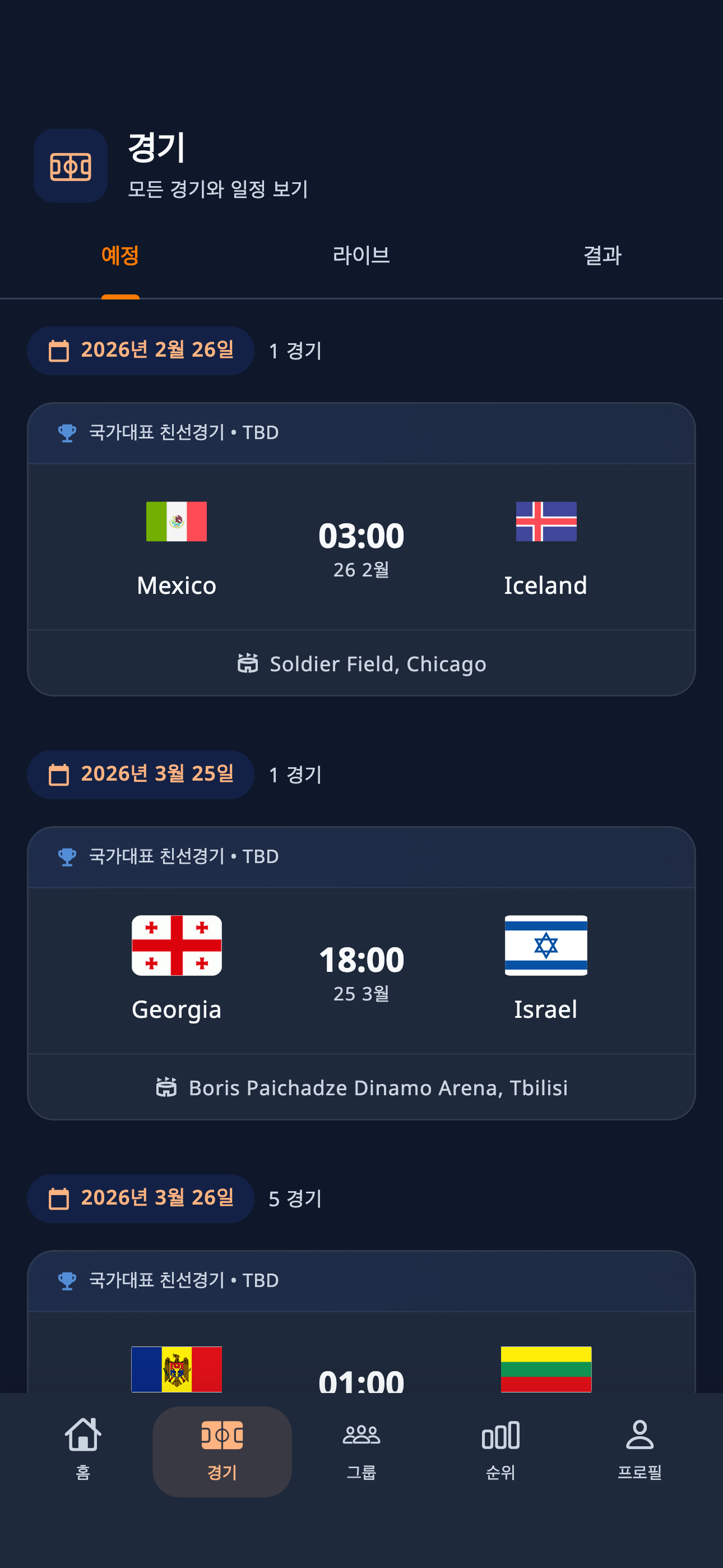
Task: Click the stadium icon beside Boris Paichadze Dinamo Arena
Action: [168, 1088]
